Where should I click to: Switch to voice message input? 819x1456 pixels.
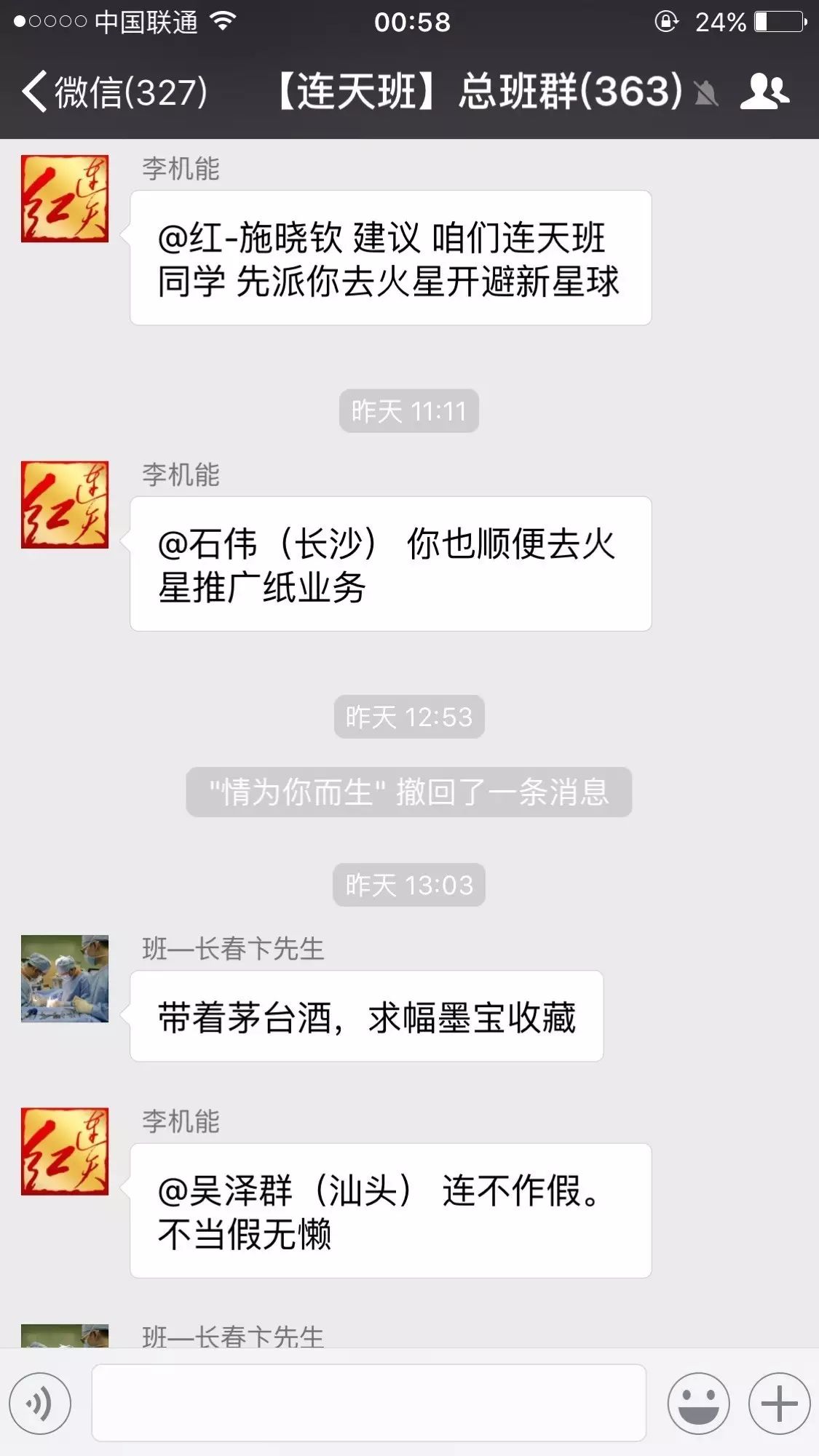coord(40,1404)
